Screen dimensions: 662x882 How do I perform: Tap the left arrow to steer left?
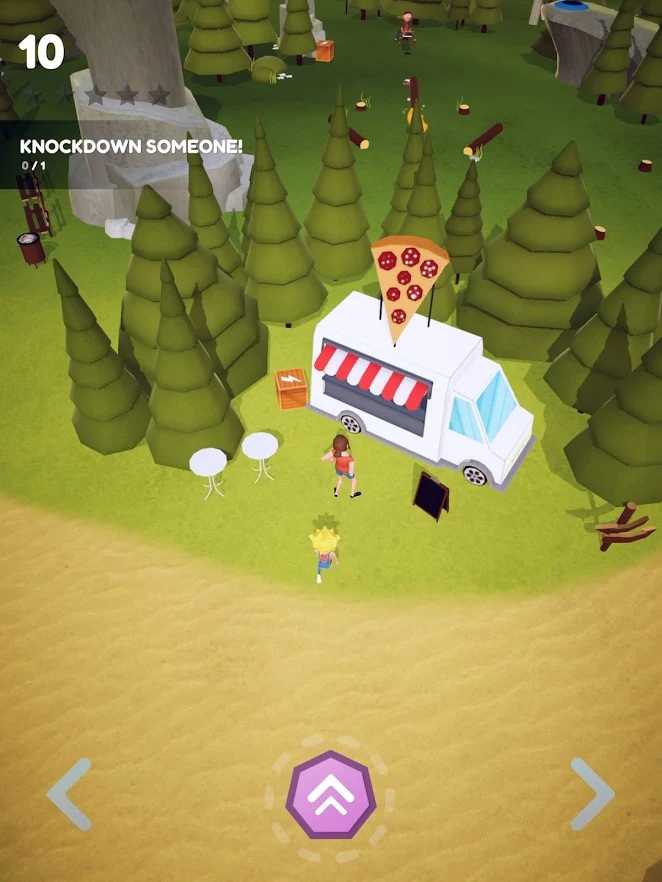pos(69,794)
